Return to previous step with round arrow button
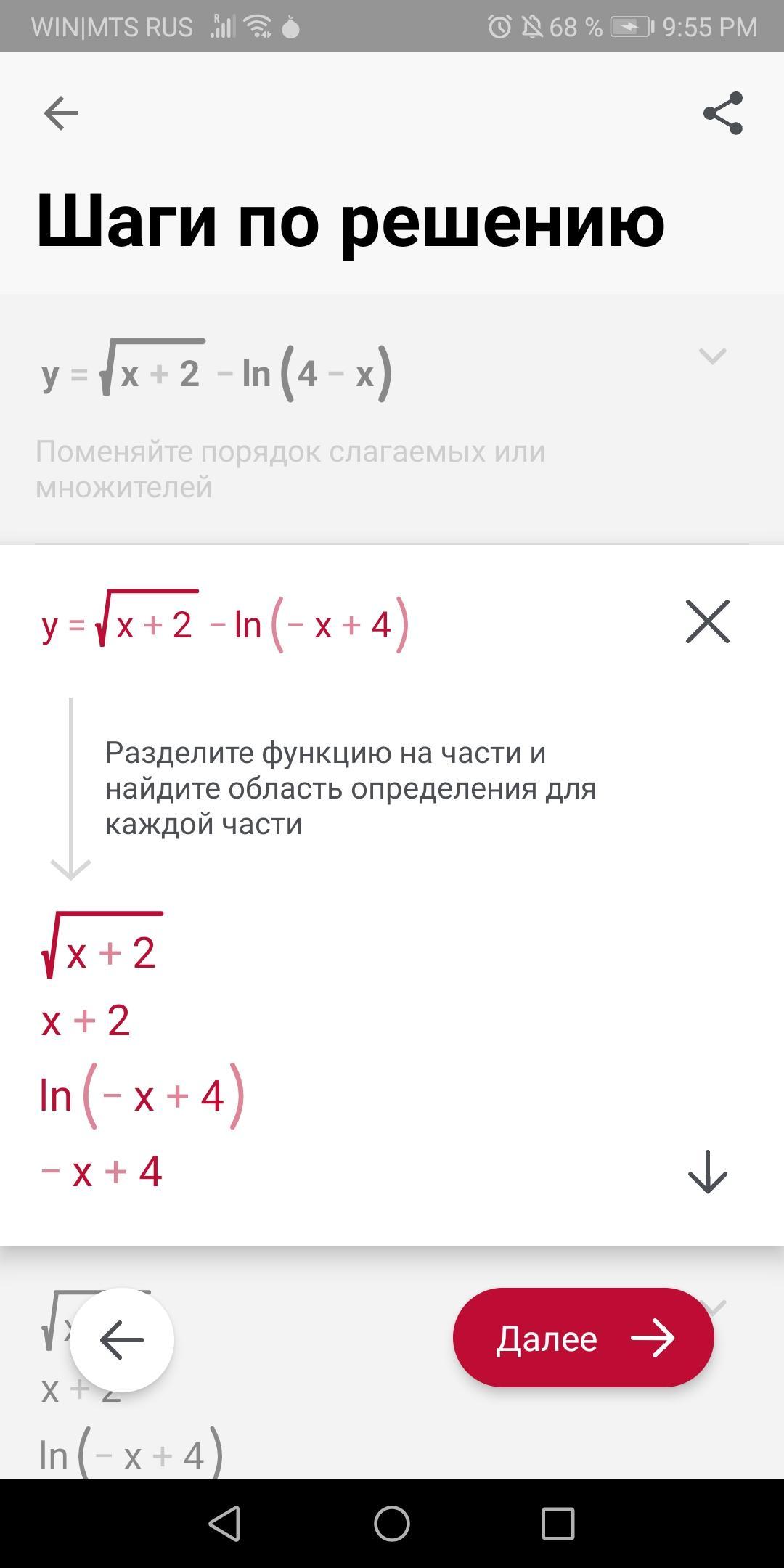784x1568 pixels. pos(122,1339)
